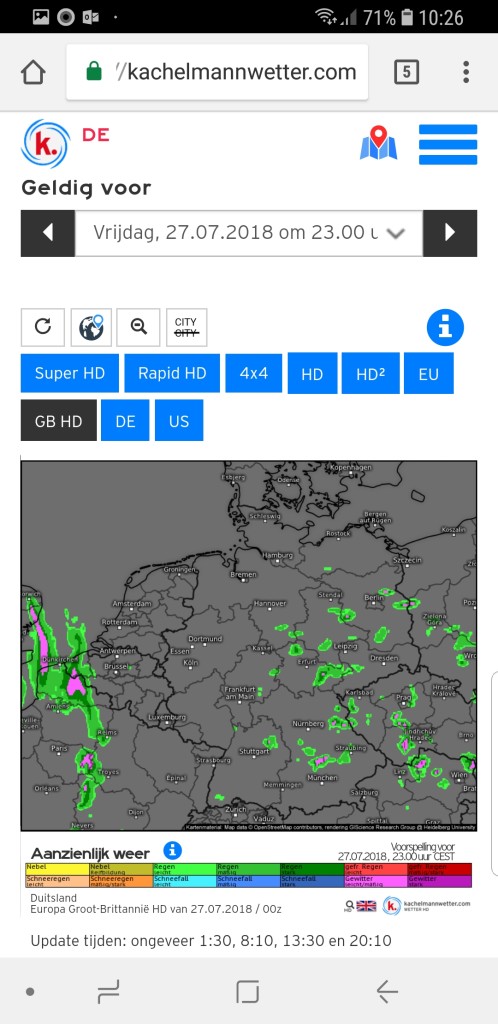Viewport: 498px width, 1024px height.
Task: Zoom out the weather map
Action: [x=138, y=327]
